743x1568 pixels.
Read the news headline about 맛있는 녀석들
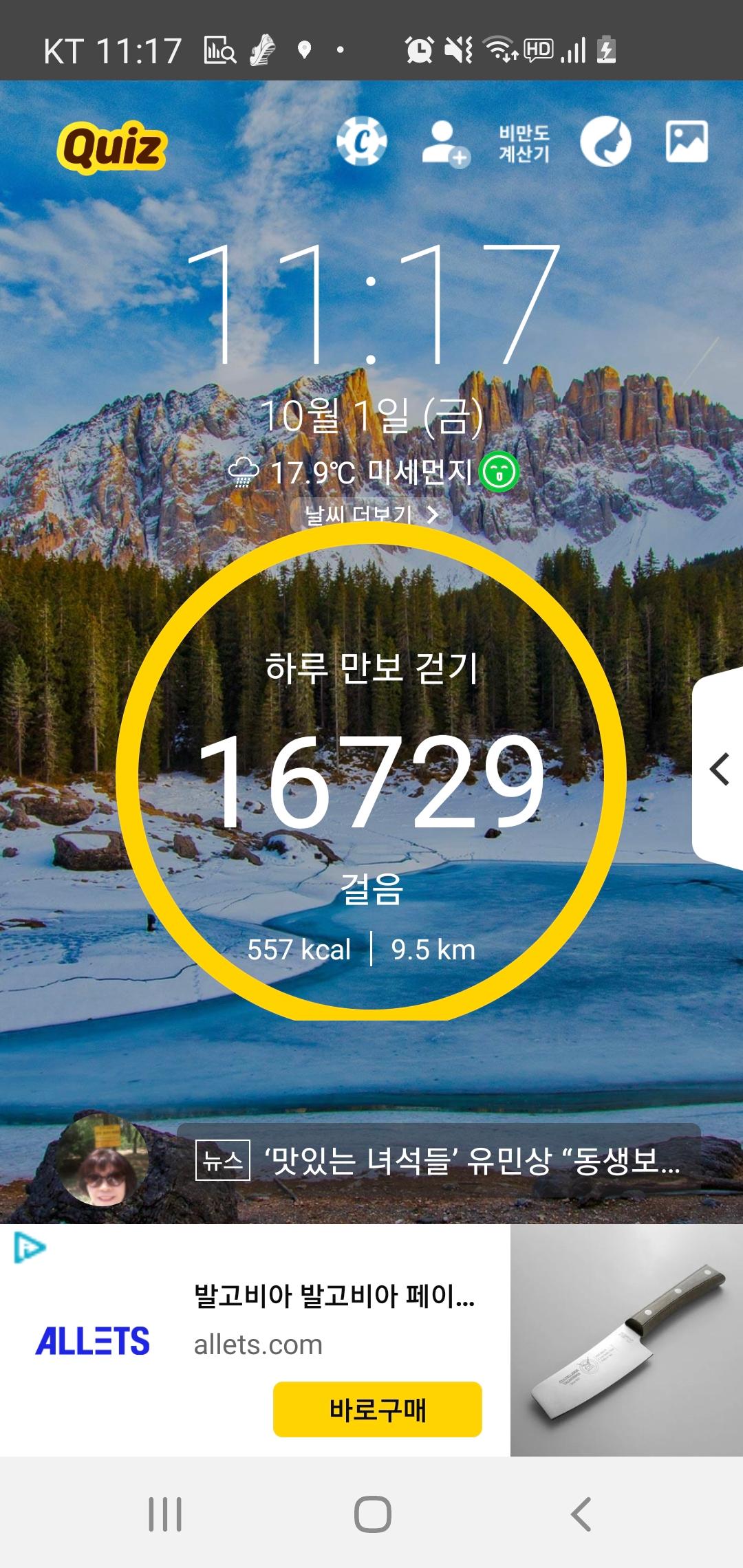pyautogui.click(x=472, y=1162)
